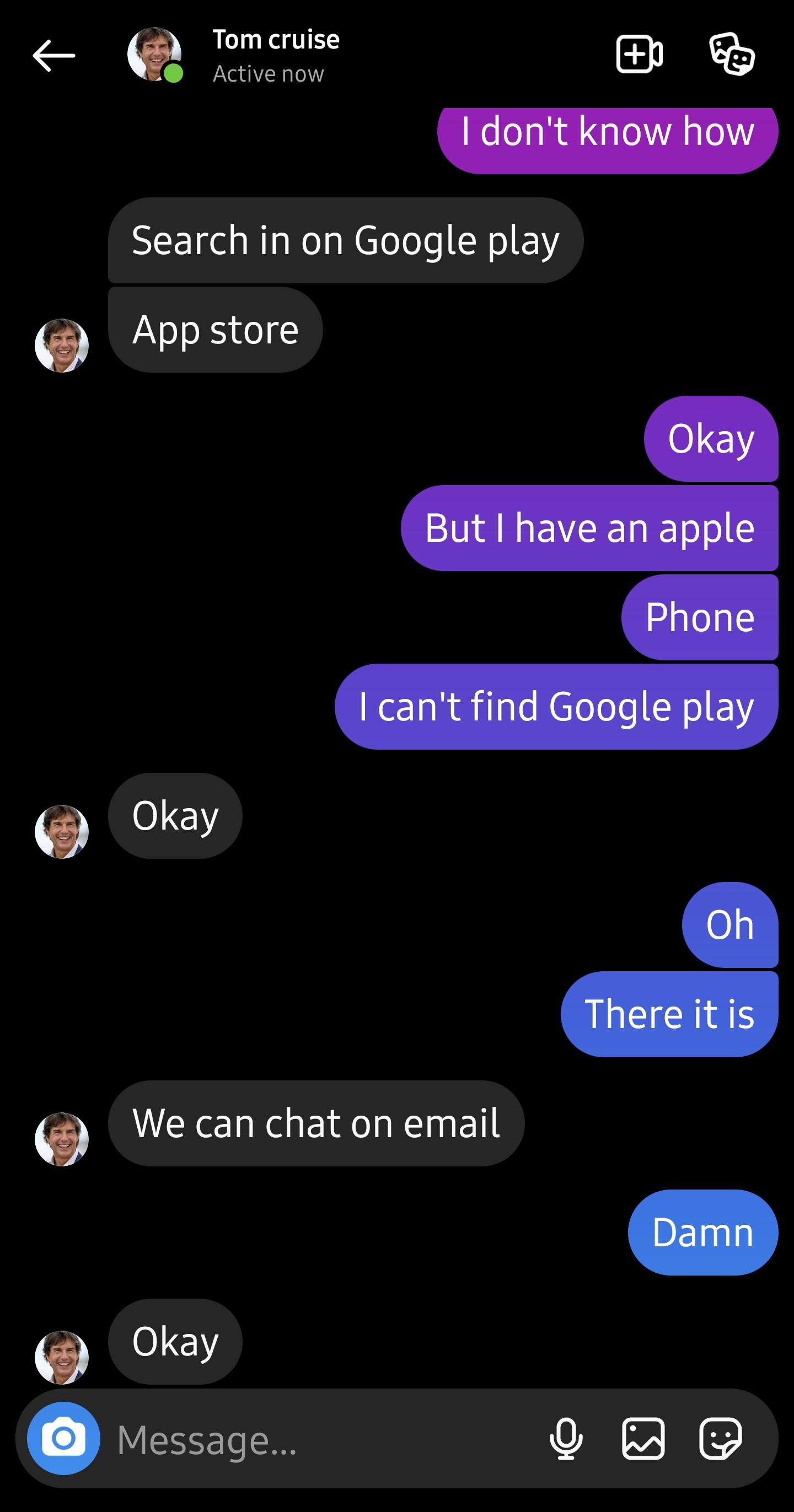The image size is (794, 1512).
Task: Attach a photo from the gallery
Action: click(x=643, y=1439)
